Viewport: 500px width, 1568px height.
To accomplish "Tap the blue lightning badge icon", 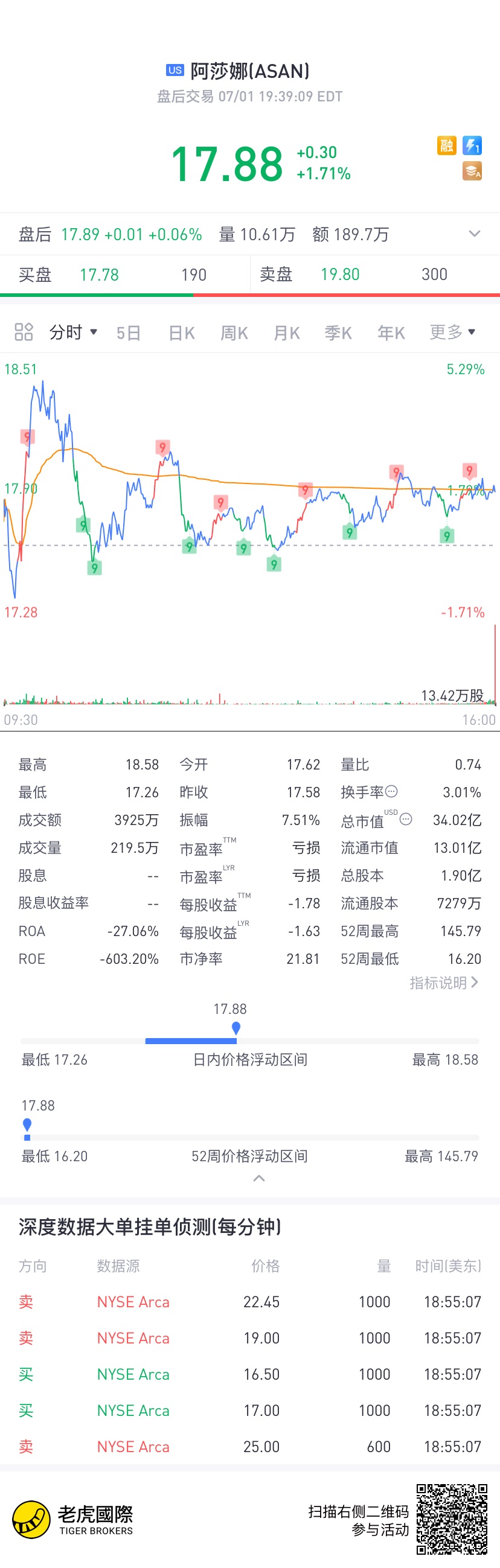I will pos(472,145).
